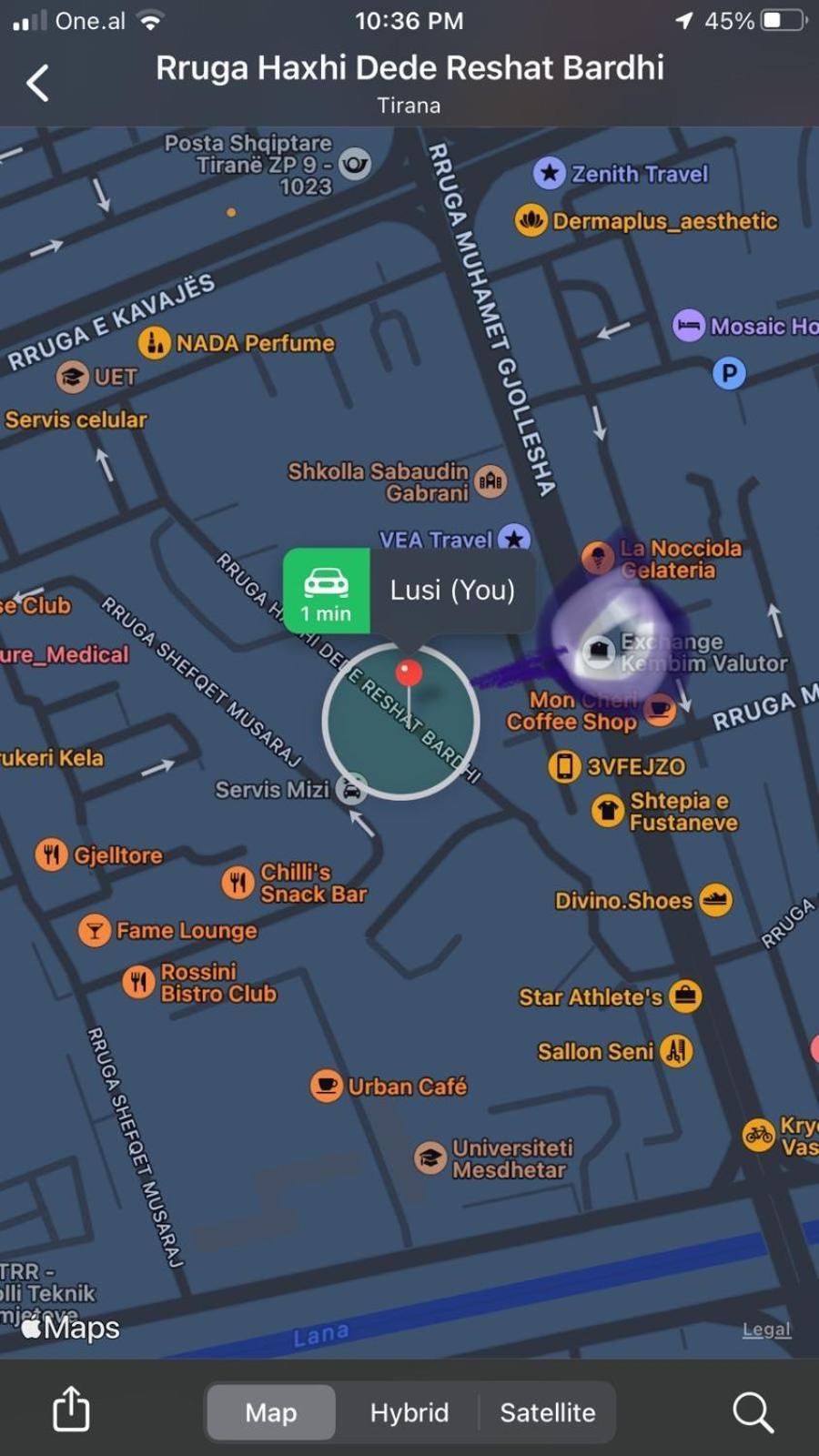
Task: Open the Legal link on map
Action: click(766, 1330)
